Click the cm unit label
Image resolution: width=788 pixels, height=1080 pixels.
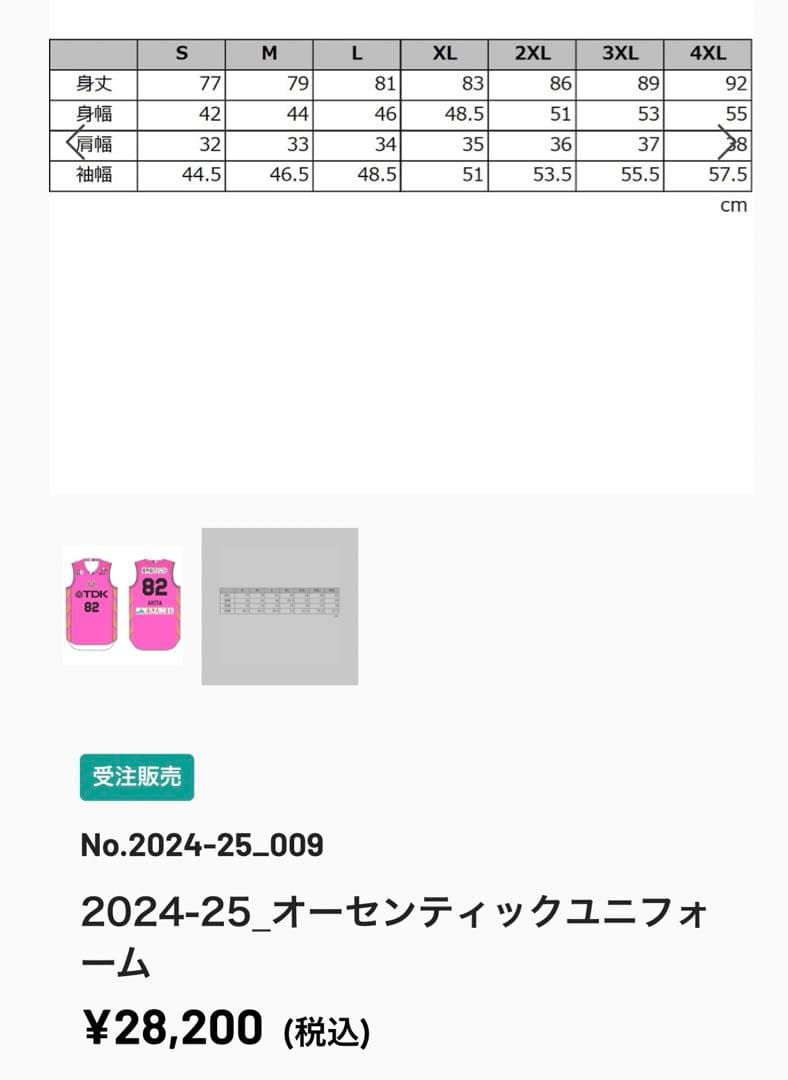733,206
